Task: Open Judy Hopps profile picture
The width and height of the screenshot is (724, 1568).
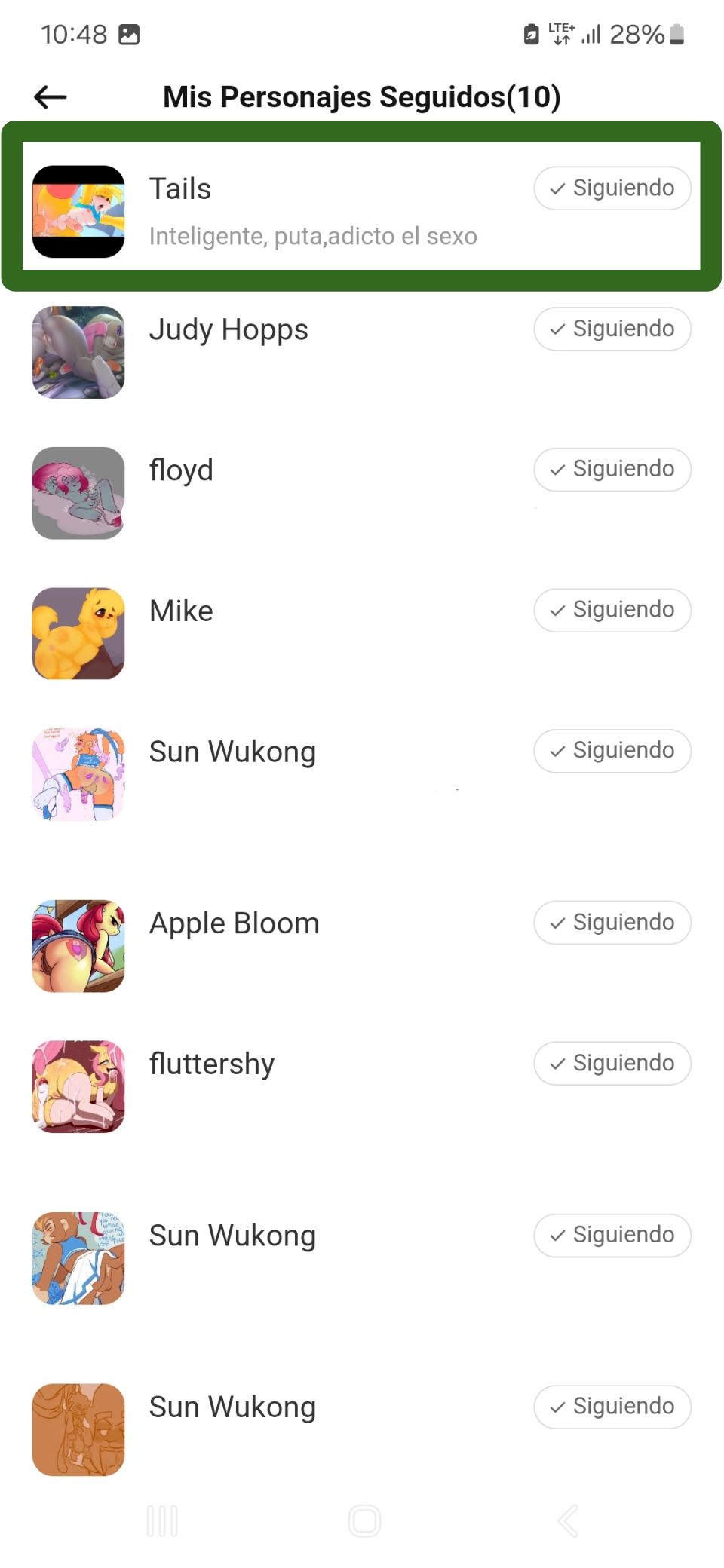Action: [78, 352]
